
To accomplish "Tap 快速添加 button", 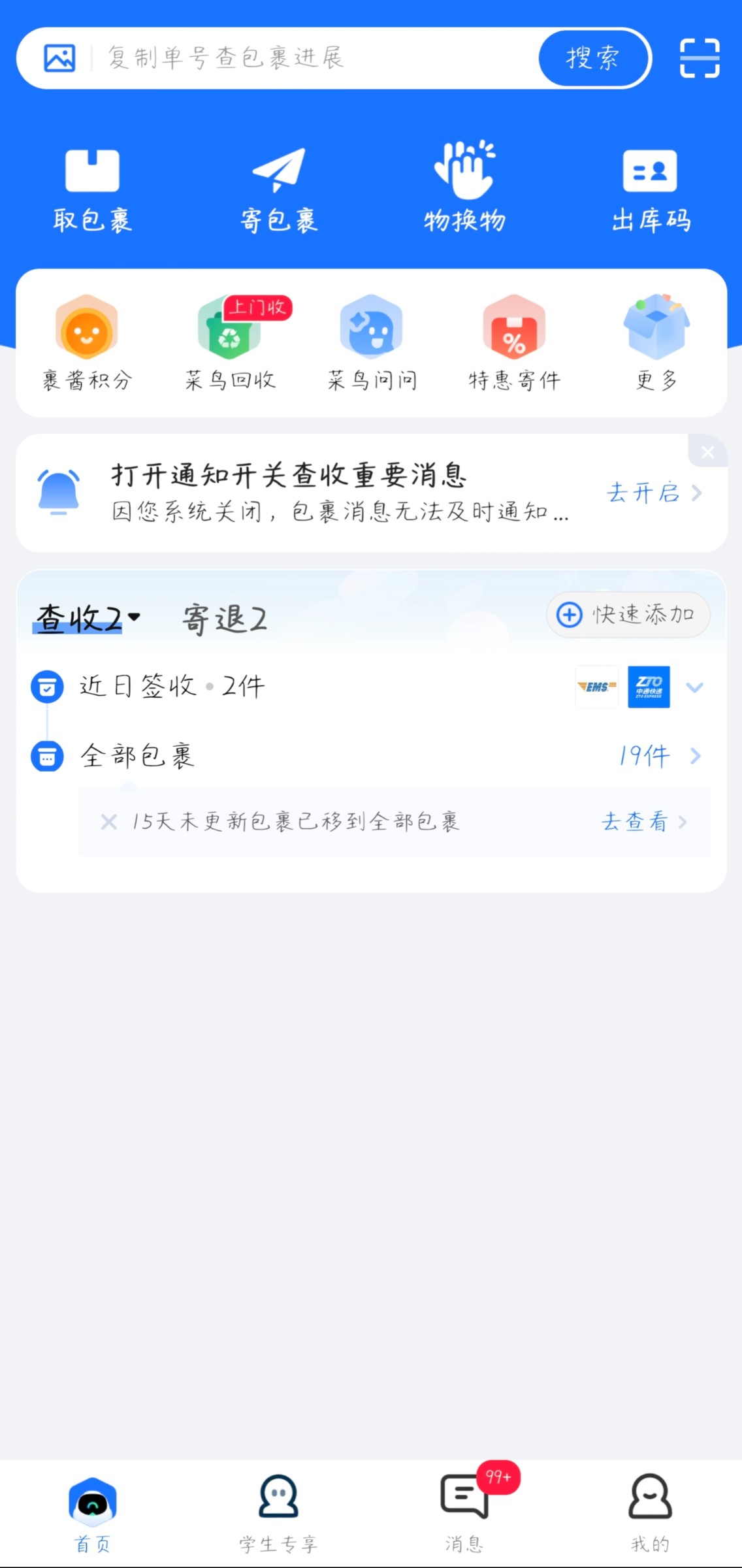I will (x=628, y=615).
